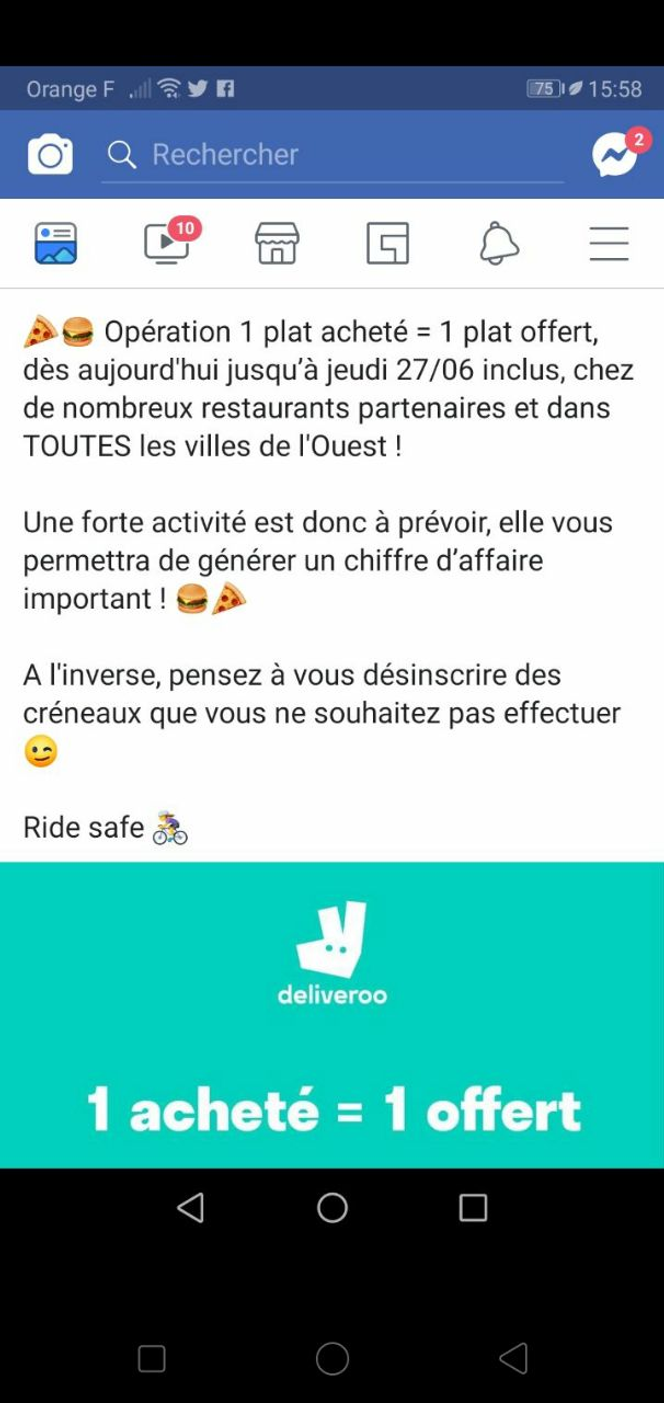The image size is (664, 1403).
Task: Switch to the news feed tab
Action: point(56,243)
